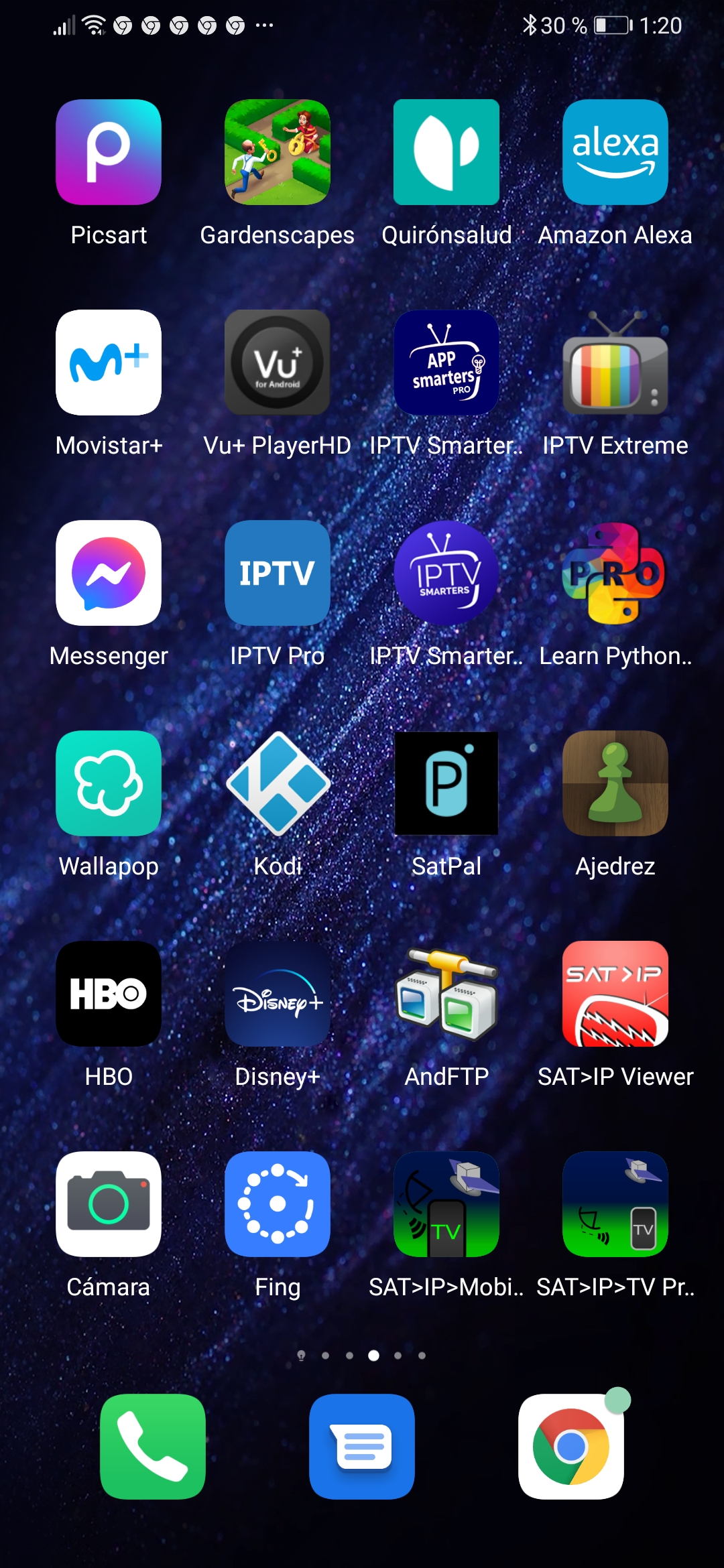Open Amazon Alexa
This screenshot has width=724, height=1568.
615,152
